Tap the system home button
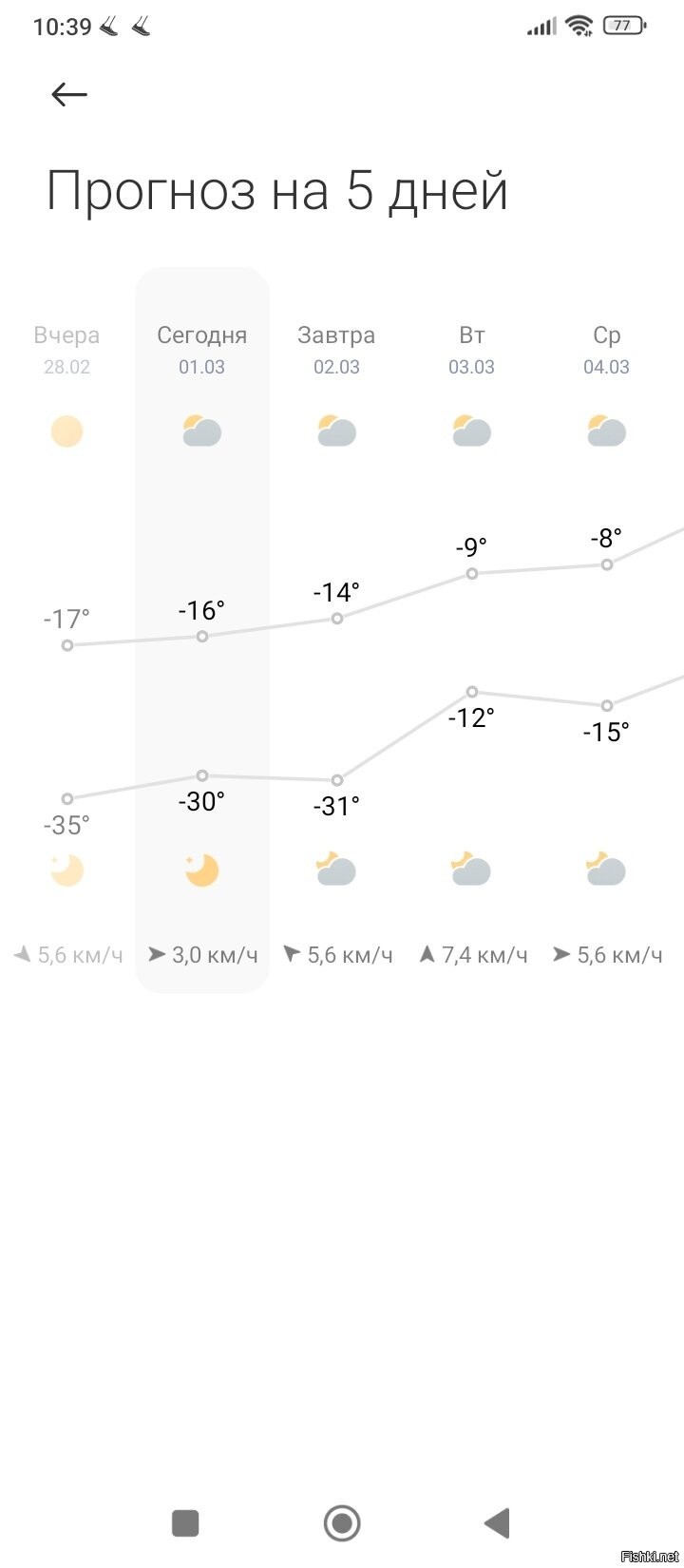Viewport: 684px width, 1568px height. point(342,1522)
